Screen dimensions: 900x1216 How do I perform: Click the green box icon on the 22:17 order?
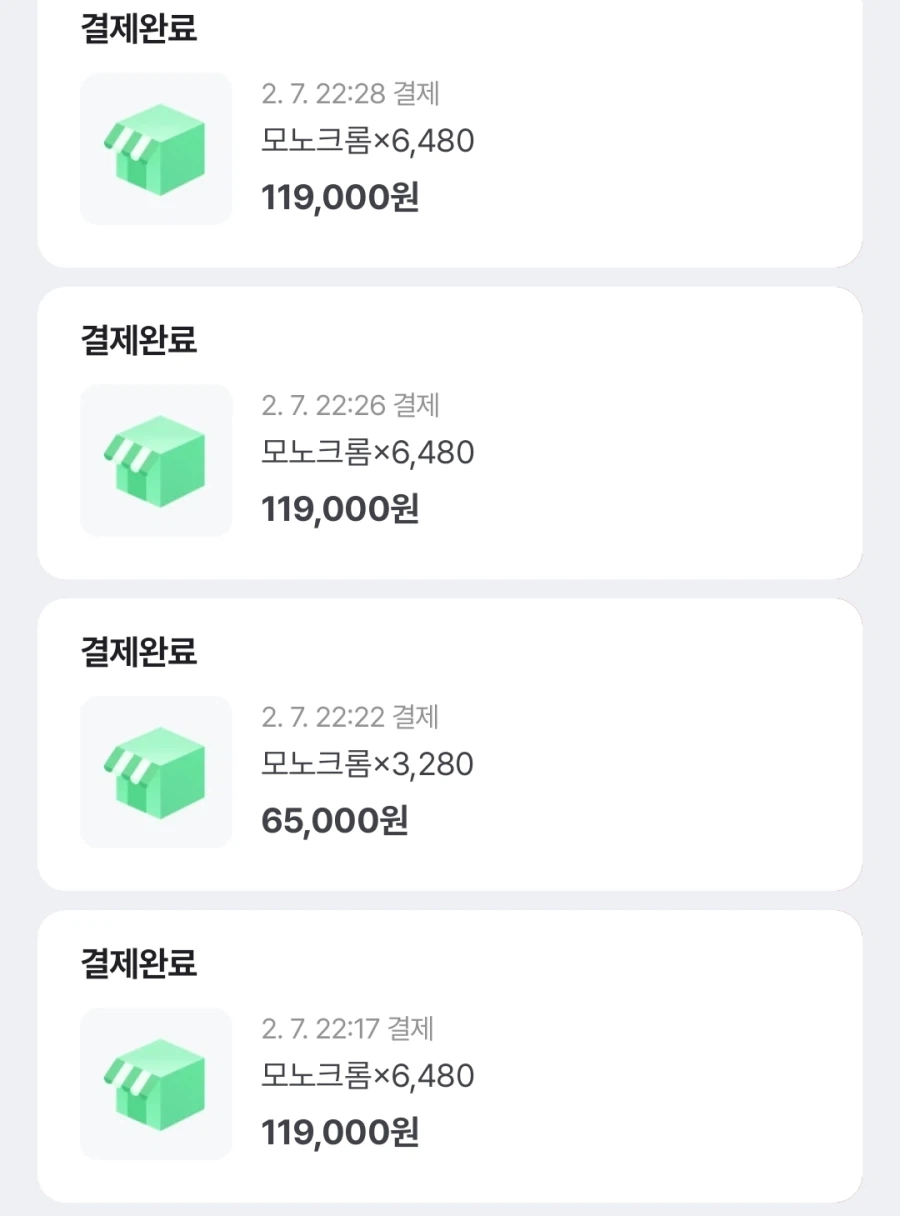[155, 1084]
